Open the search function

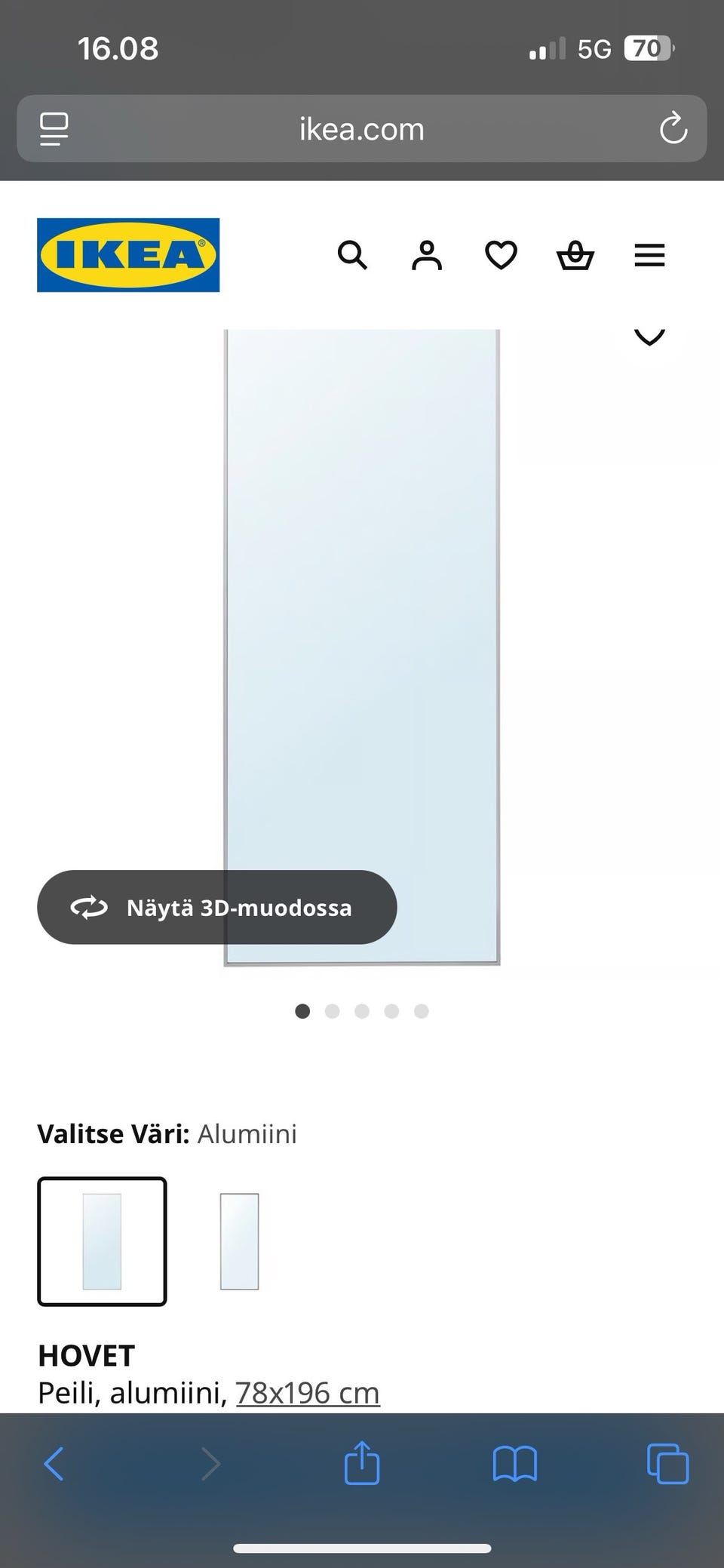pos(352,255)
